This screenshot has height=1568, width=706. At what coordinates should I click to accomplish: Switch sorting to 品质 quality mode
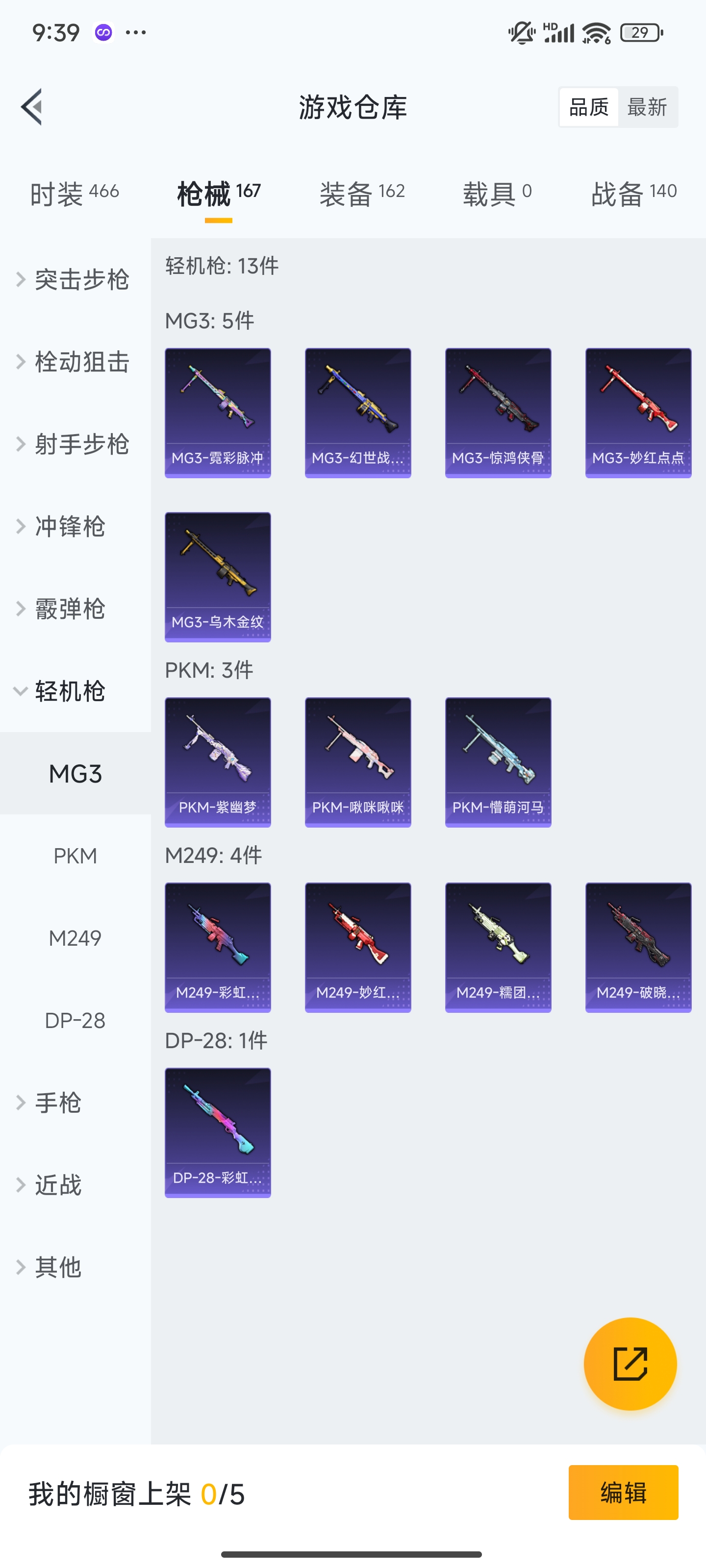pos(588,106)
